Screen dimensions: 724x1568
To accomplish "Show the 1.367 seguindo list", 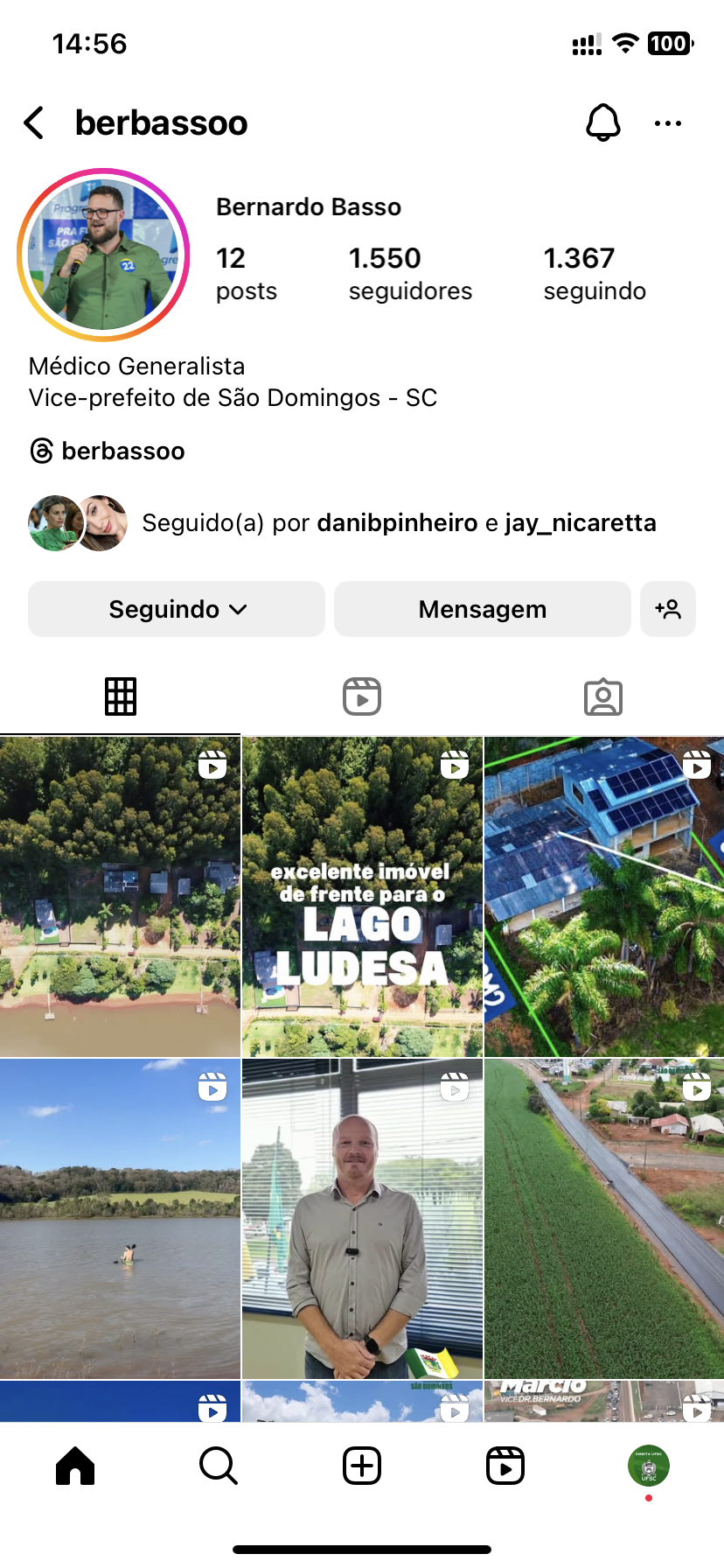I will coord(595,273).
